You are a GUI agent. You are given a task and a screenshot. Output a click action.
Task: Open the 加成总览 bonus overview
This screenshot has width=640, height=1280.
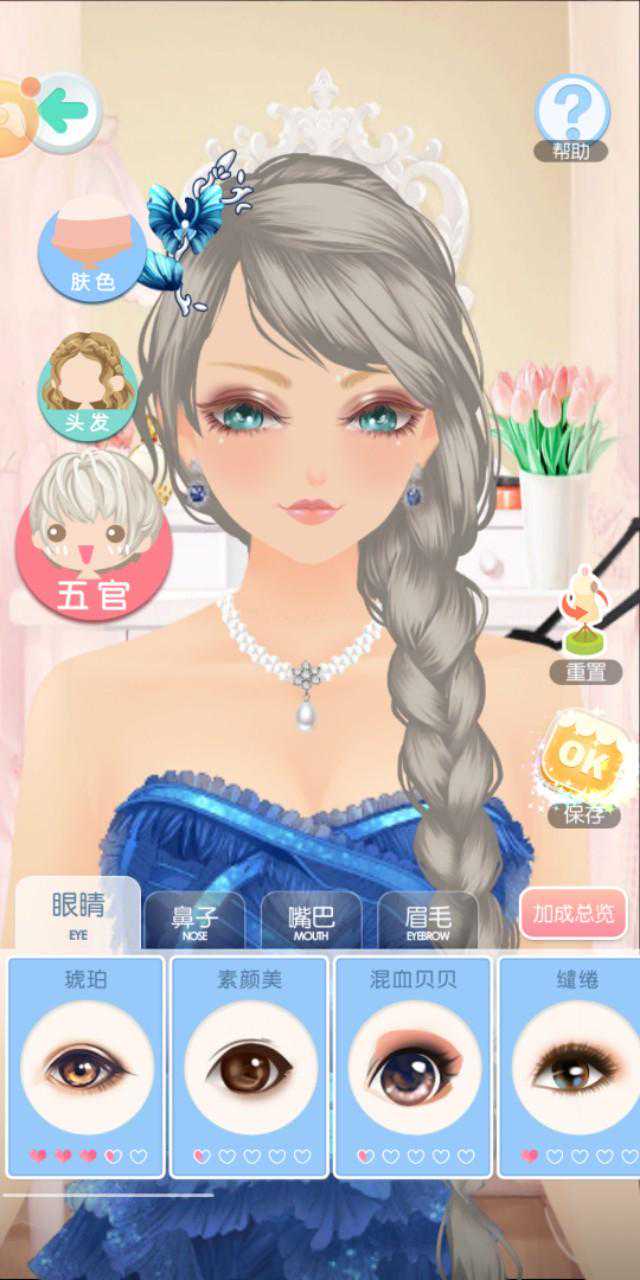click(573, 913)
